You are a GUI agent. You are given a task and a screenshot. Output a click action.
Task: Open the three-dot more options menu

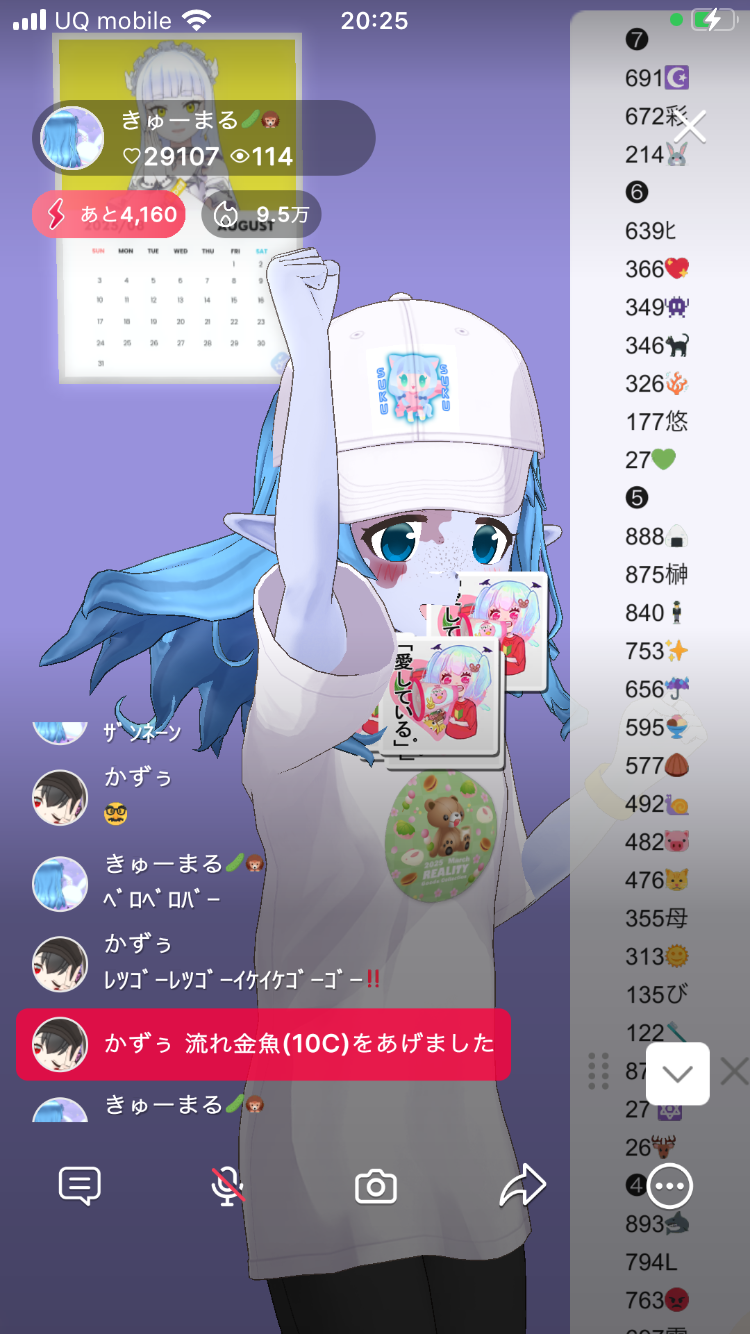(x=669, y=1187)
